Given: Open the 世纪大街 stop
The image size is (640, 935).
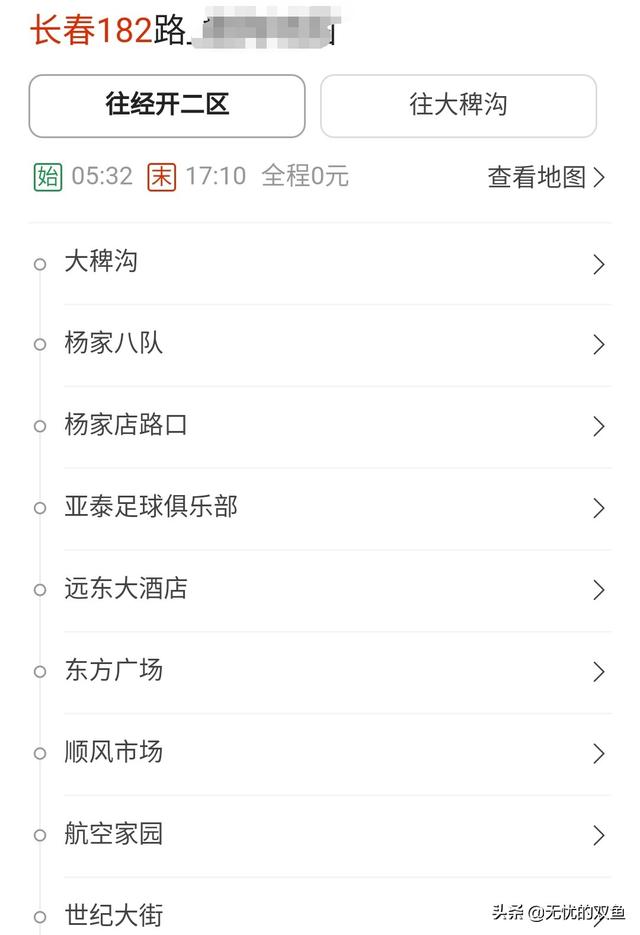Looking at the screenshot, I should click(300, 915).
